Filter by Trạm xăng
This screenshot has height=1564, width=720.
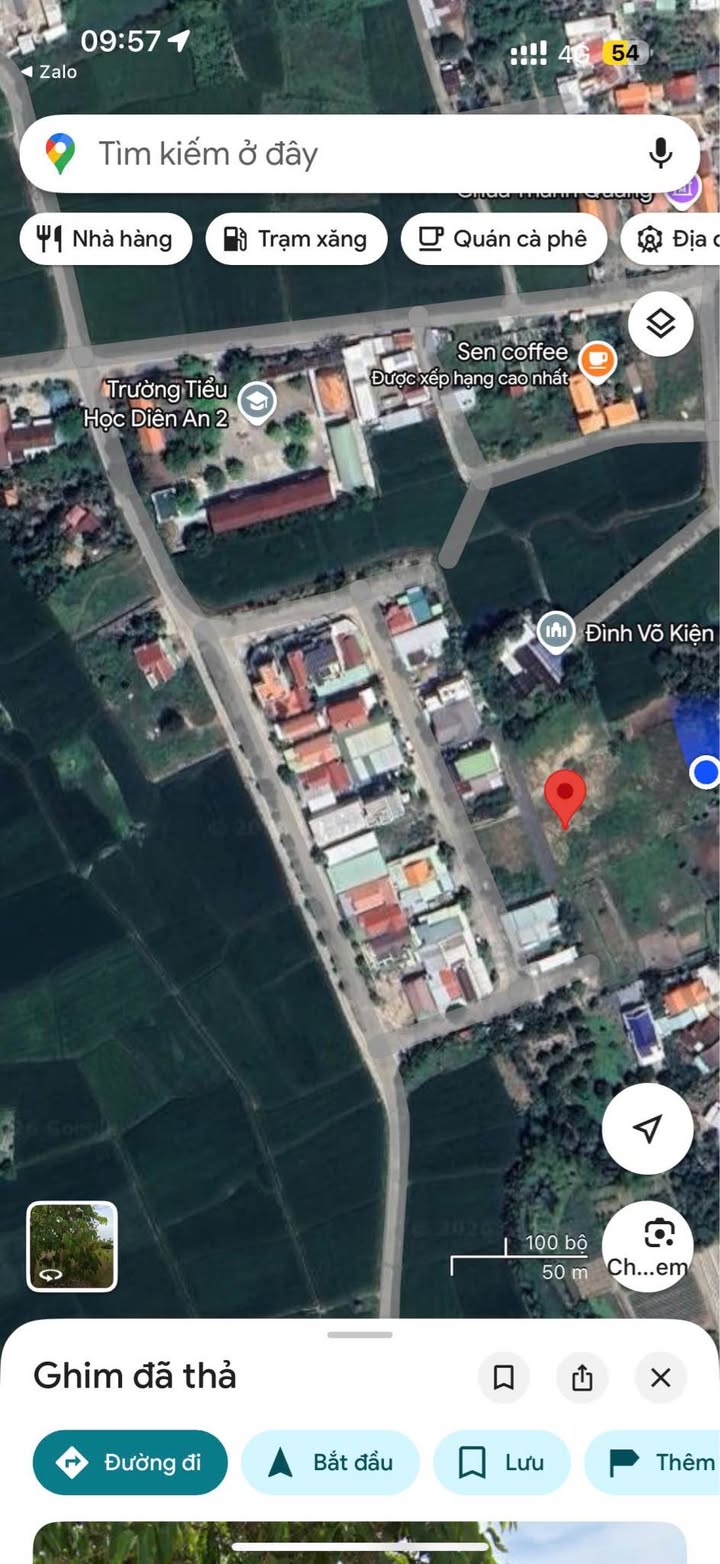point(296,239)
